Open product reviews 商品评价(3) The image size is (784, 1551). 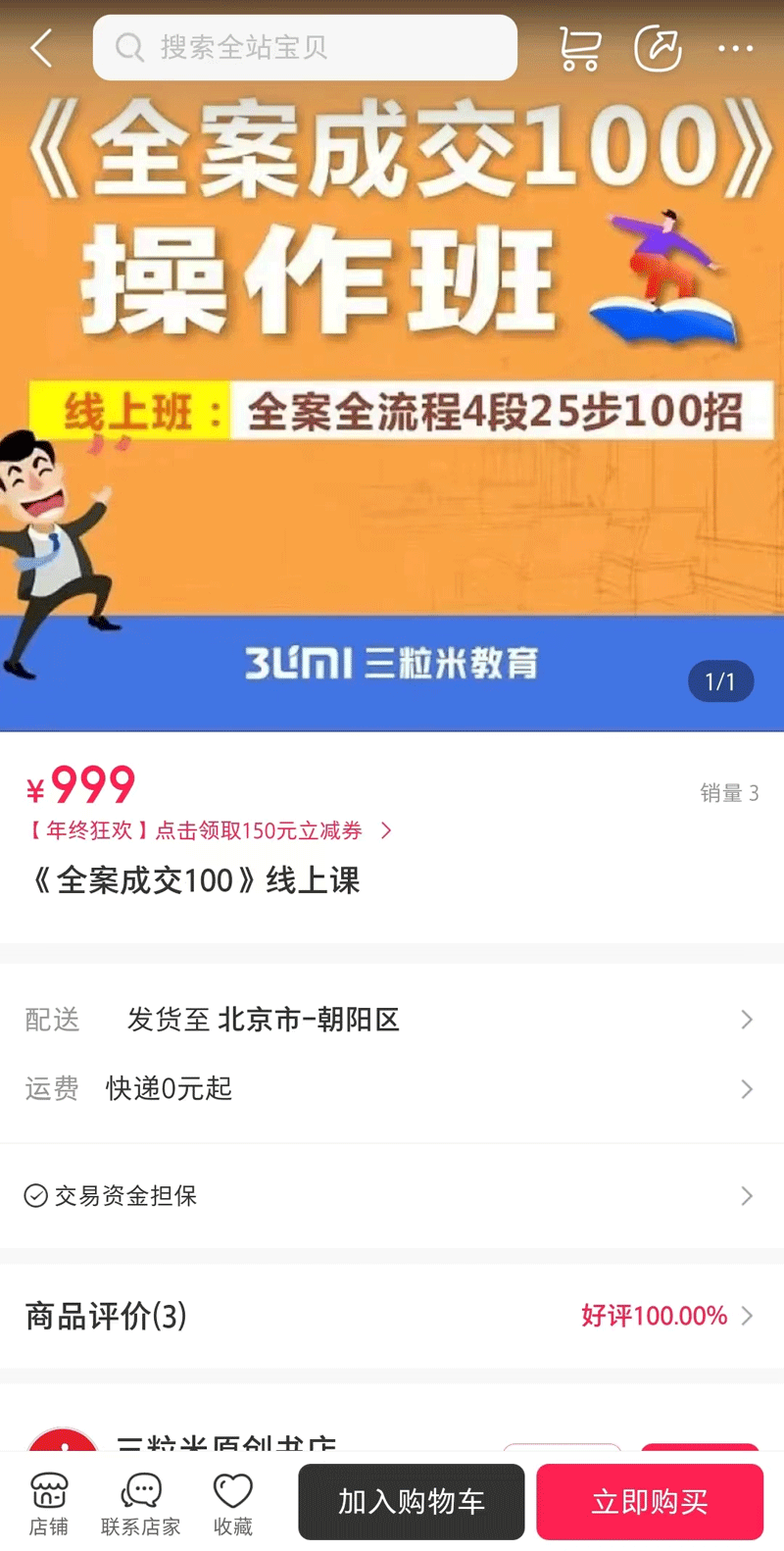392,1315
